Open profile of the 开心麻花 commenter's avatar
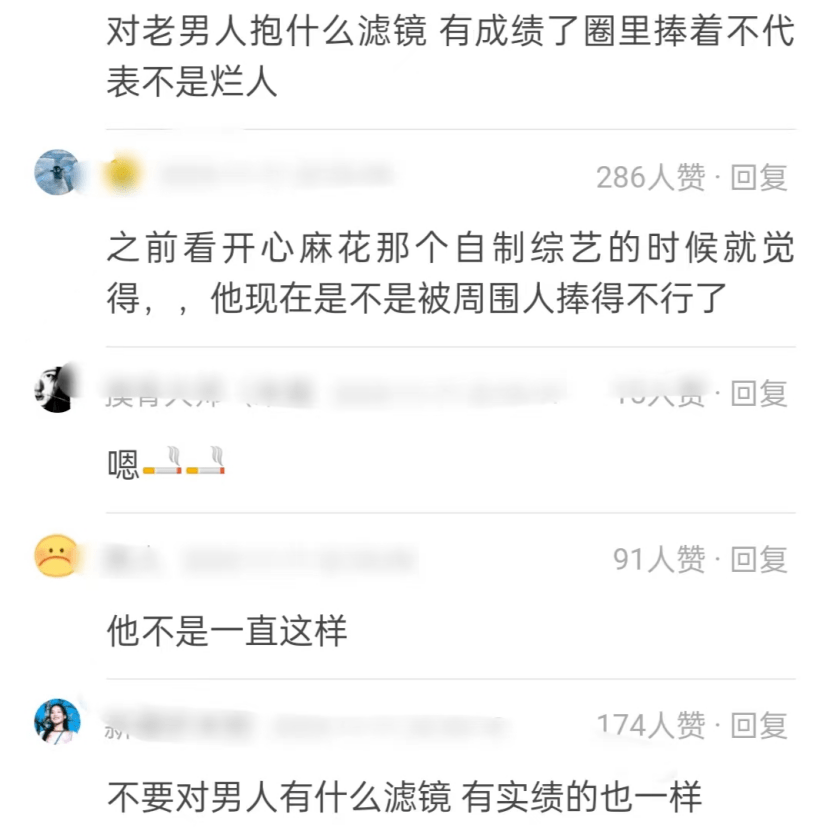This screenshot has height=832, width=830. point(56,172)
